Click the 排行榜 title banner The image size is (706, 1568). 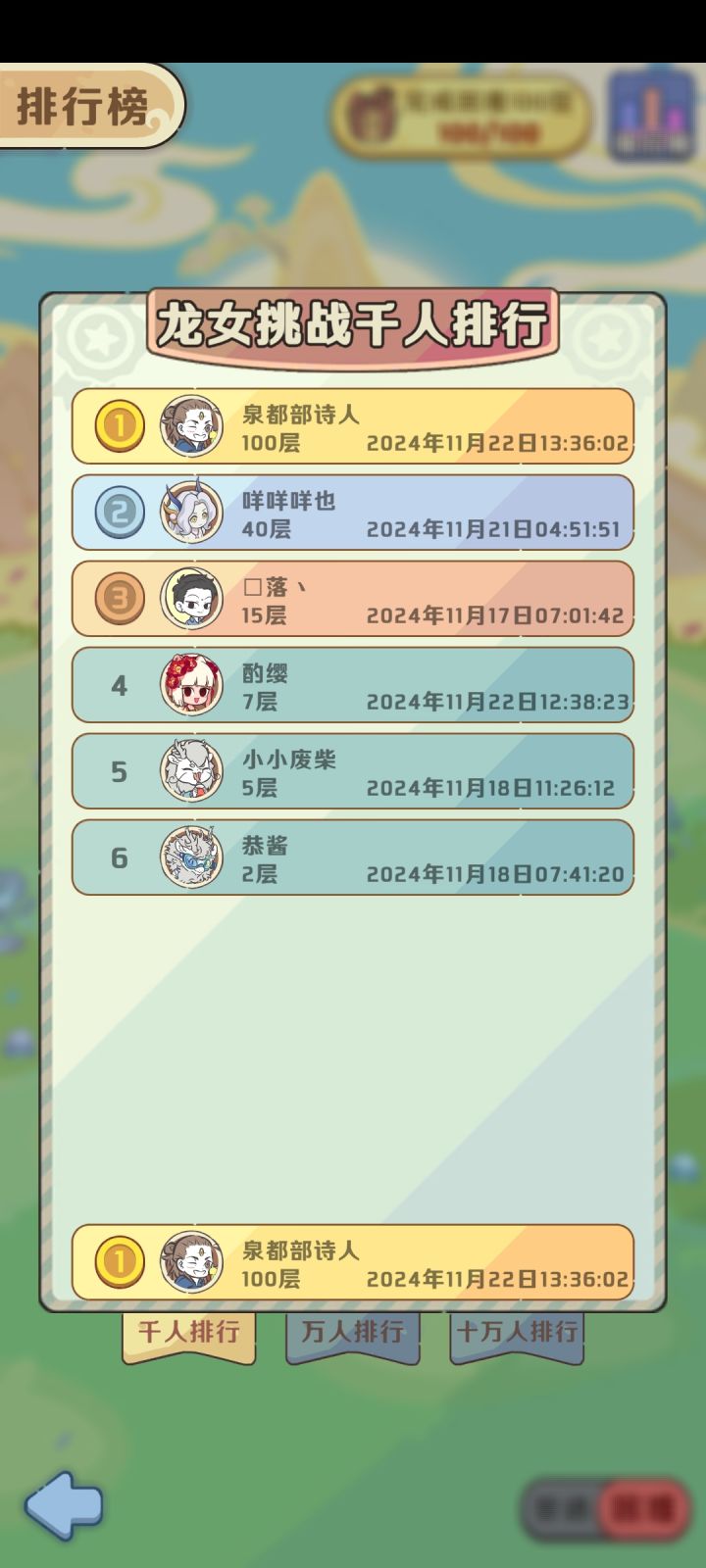click(x=83, y=106)
